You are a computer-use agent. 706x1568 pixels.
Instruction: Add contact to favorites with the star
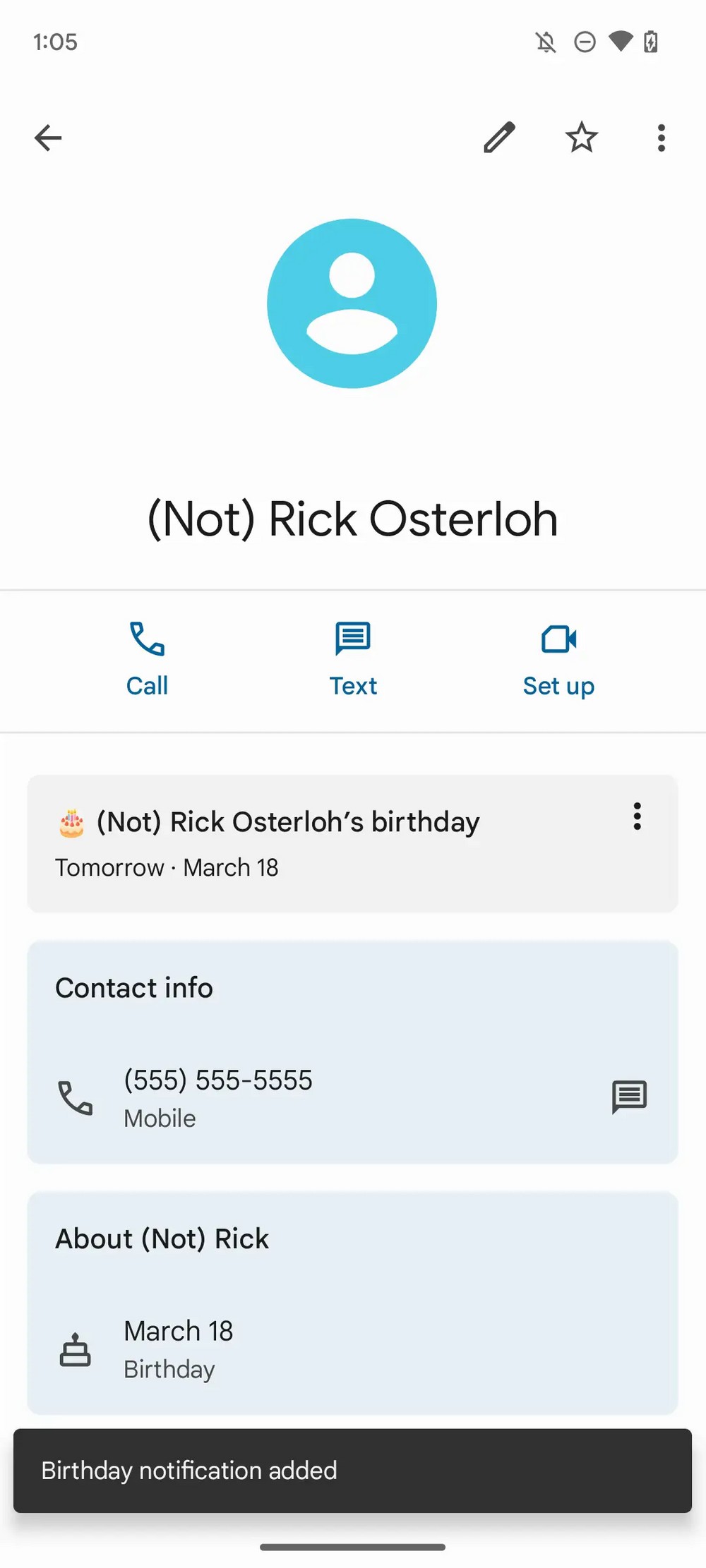click(x=581, y=137)
